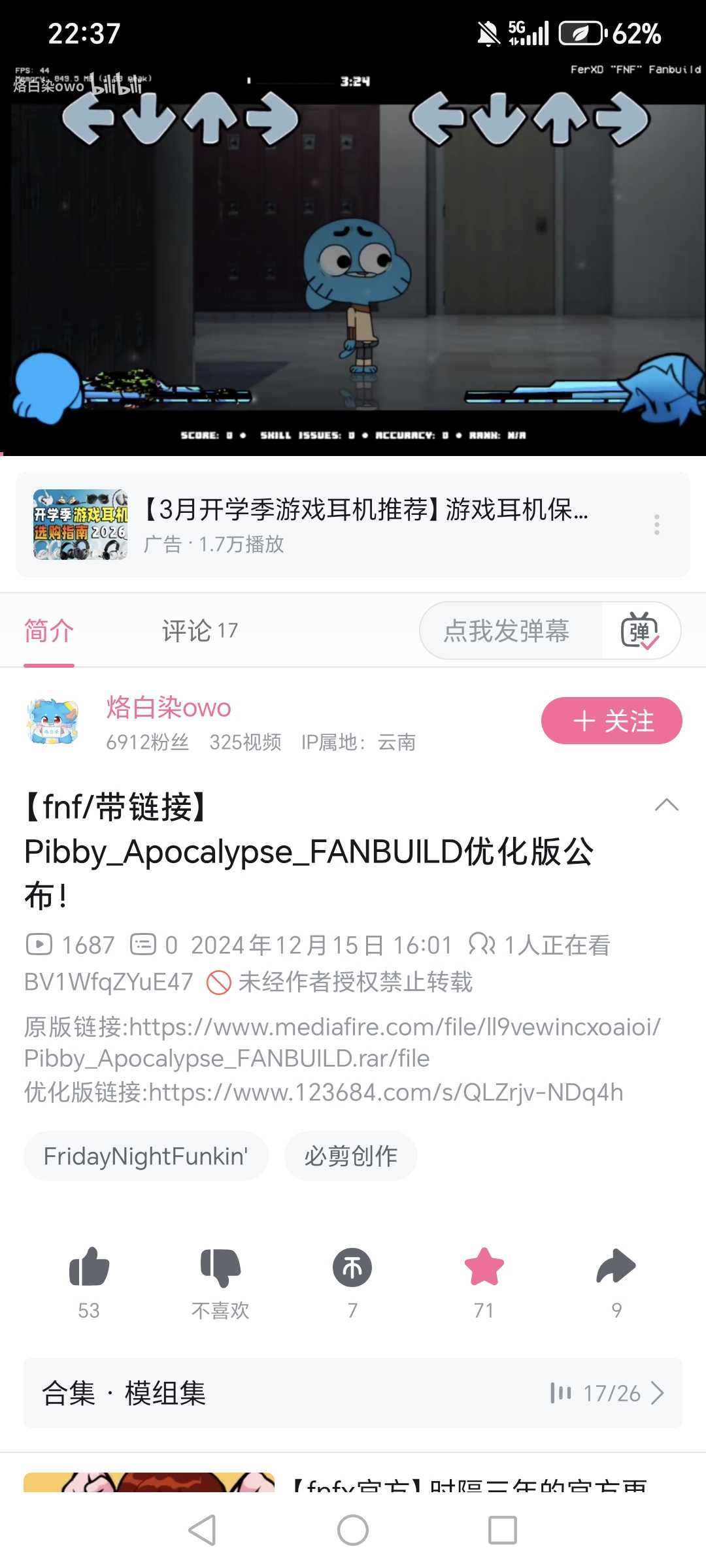The image size is (706, 1568).
Task: Open the 合集 · 模组集 playlist
Action: [353, 1393]
